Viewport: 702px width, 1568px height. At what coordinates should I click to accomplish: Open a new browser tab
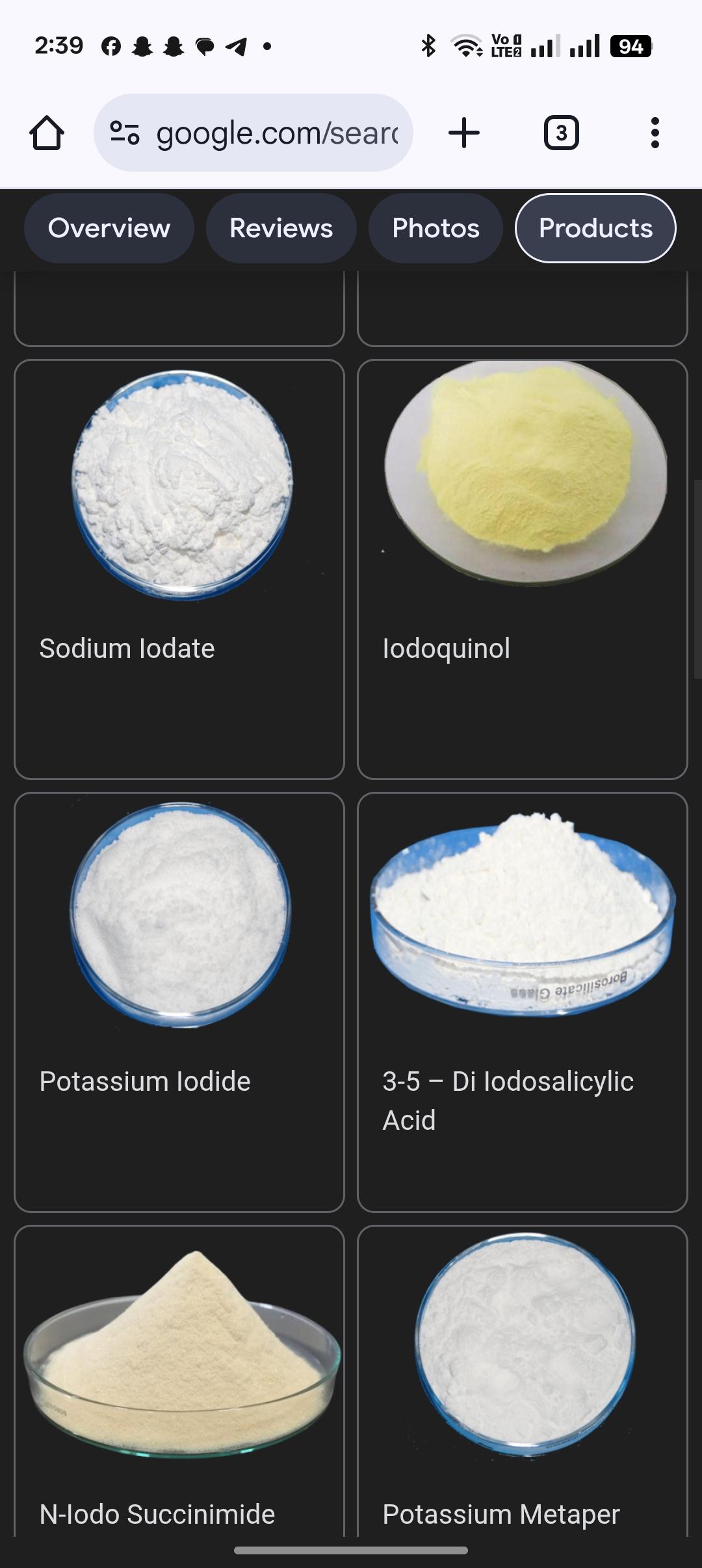pyautogui.click(x=464, y=133)
